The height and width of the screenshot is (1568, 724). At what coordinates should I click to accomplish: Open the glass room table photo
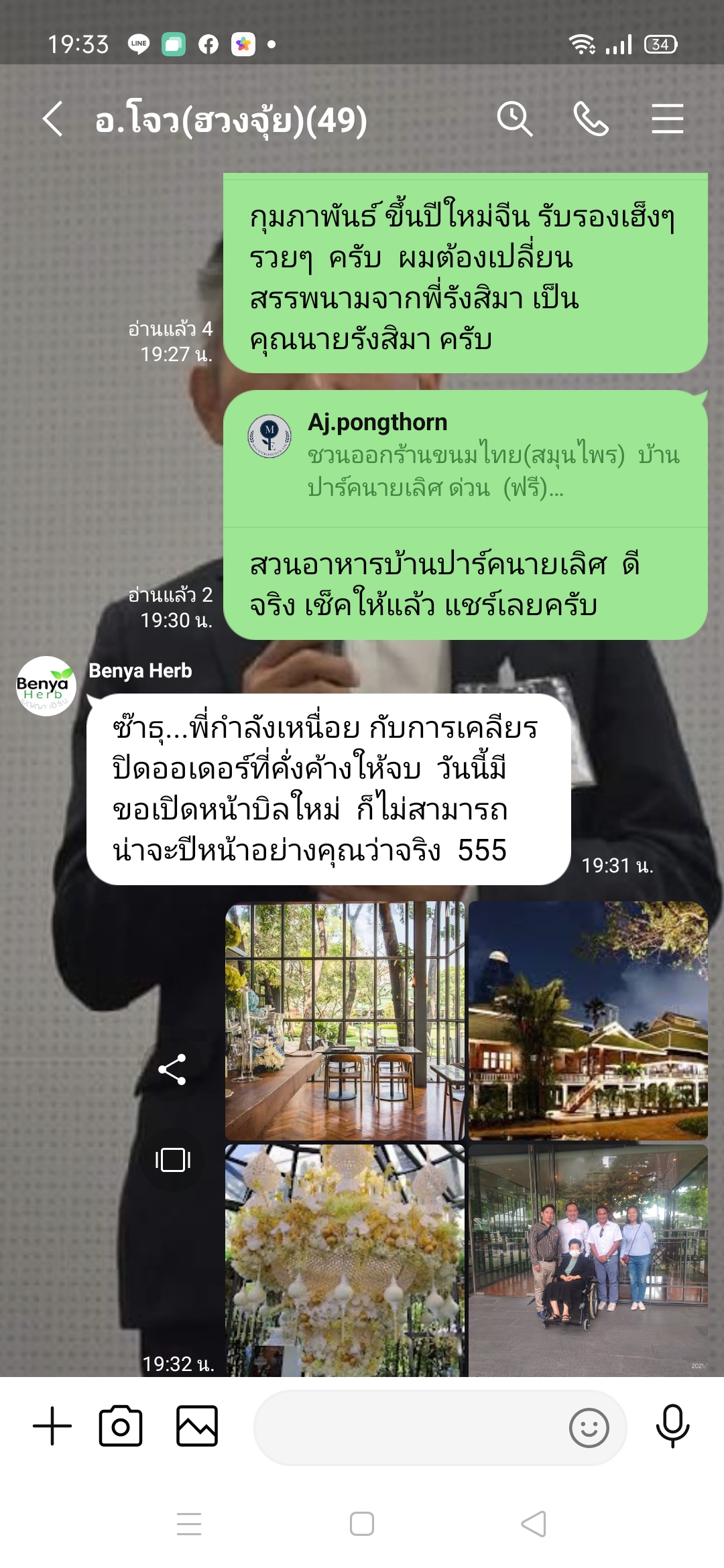pyautogui.click(x=345, y=1021)
